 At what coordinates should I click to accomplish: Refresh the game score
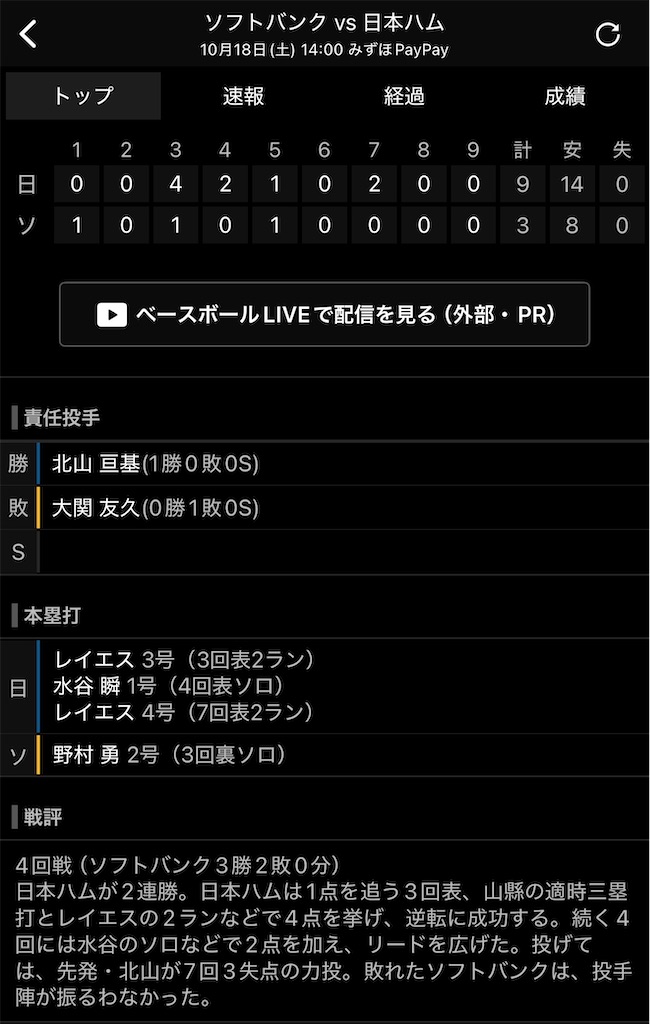607,34
